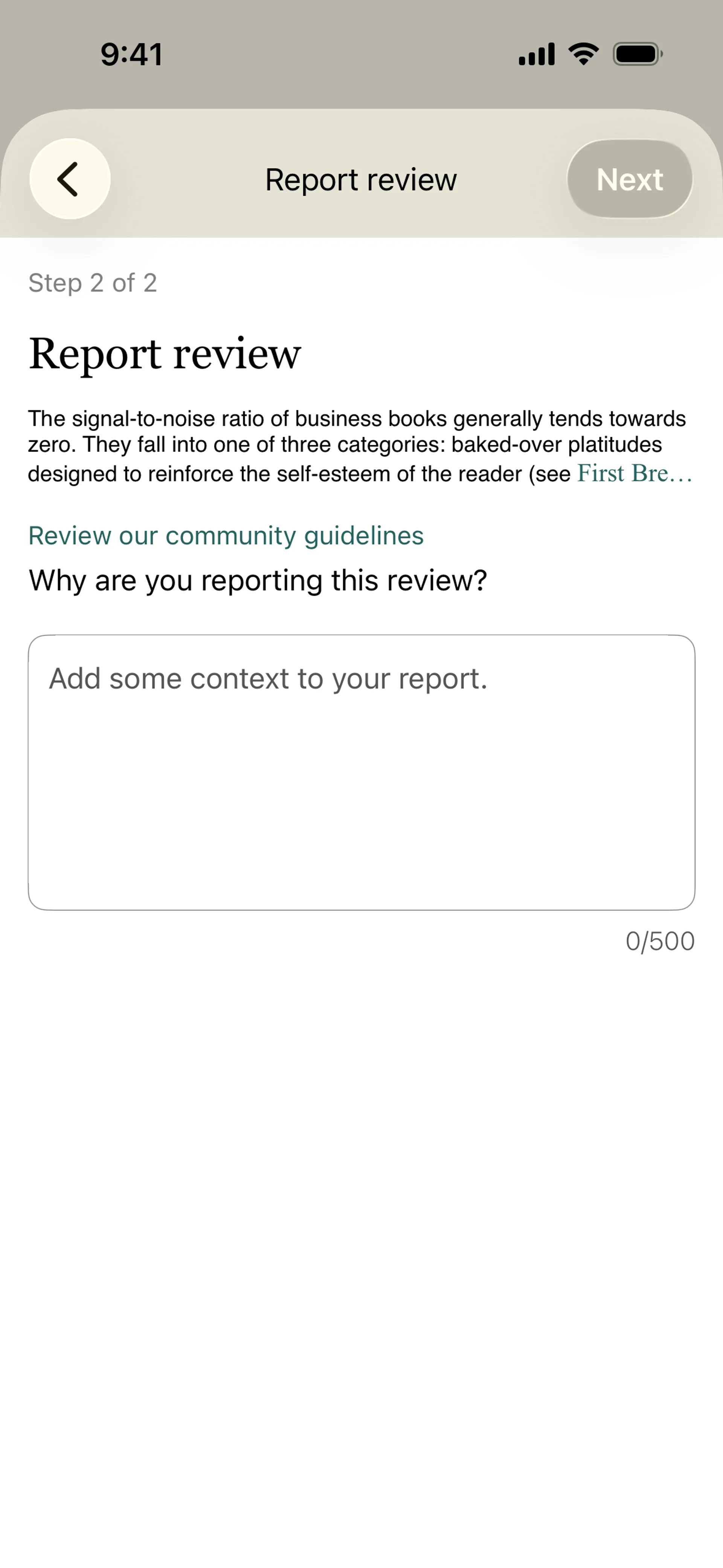Go back using the arrow icon
The image size is (723, 1568).
70,179
